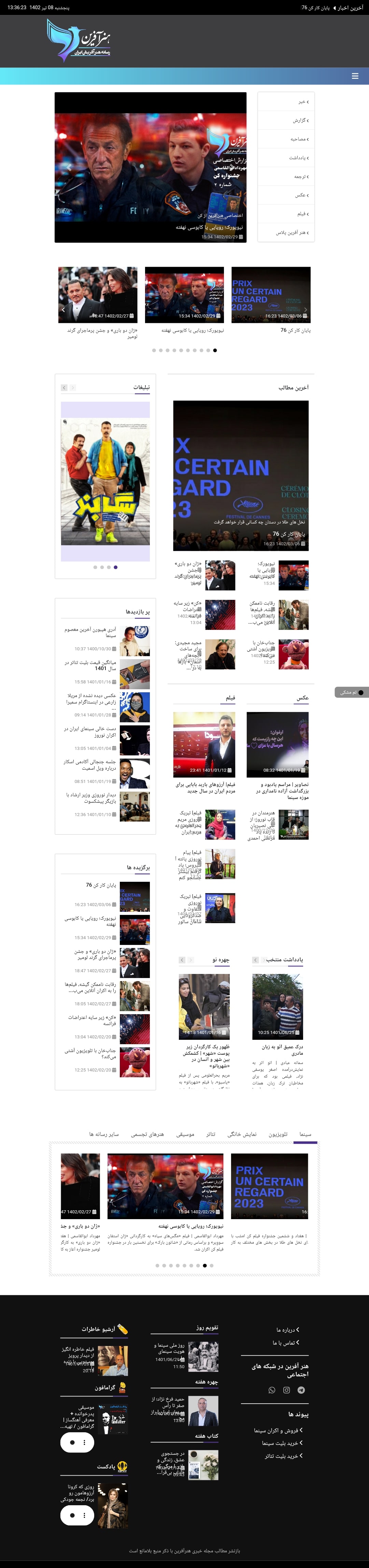Open the عکس category

[x=300, y=195]
